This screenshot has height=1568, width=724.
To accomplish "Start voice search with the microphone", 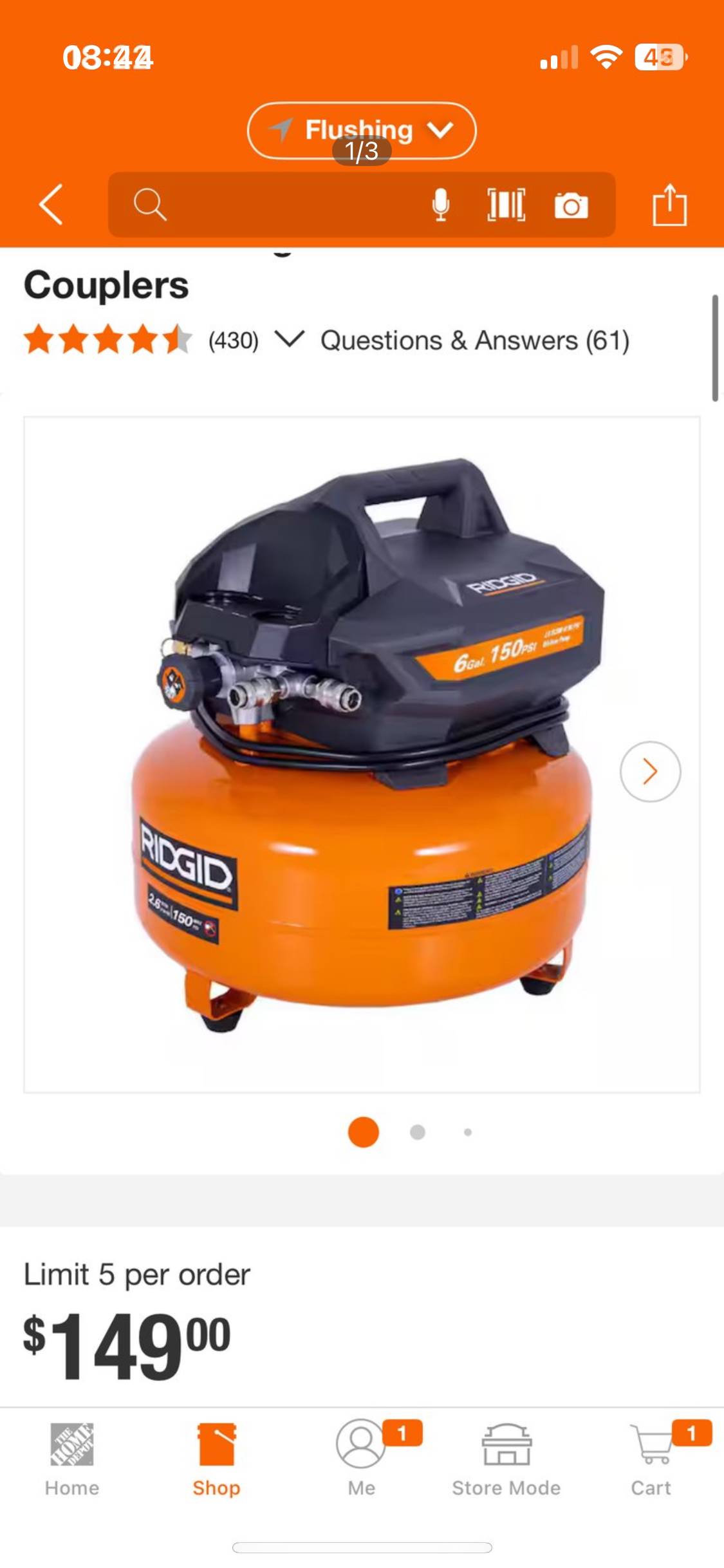I will [441, 205].
